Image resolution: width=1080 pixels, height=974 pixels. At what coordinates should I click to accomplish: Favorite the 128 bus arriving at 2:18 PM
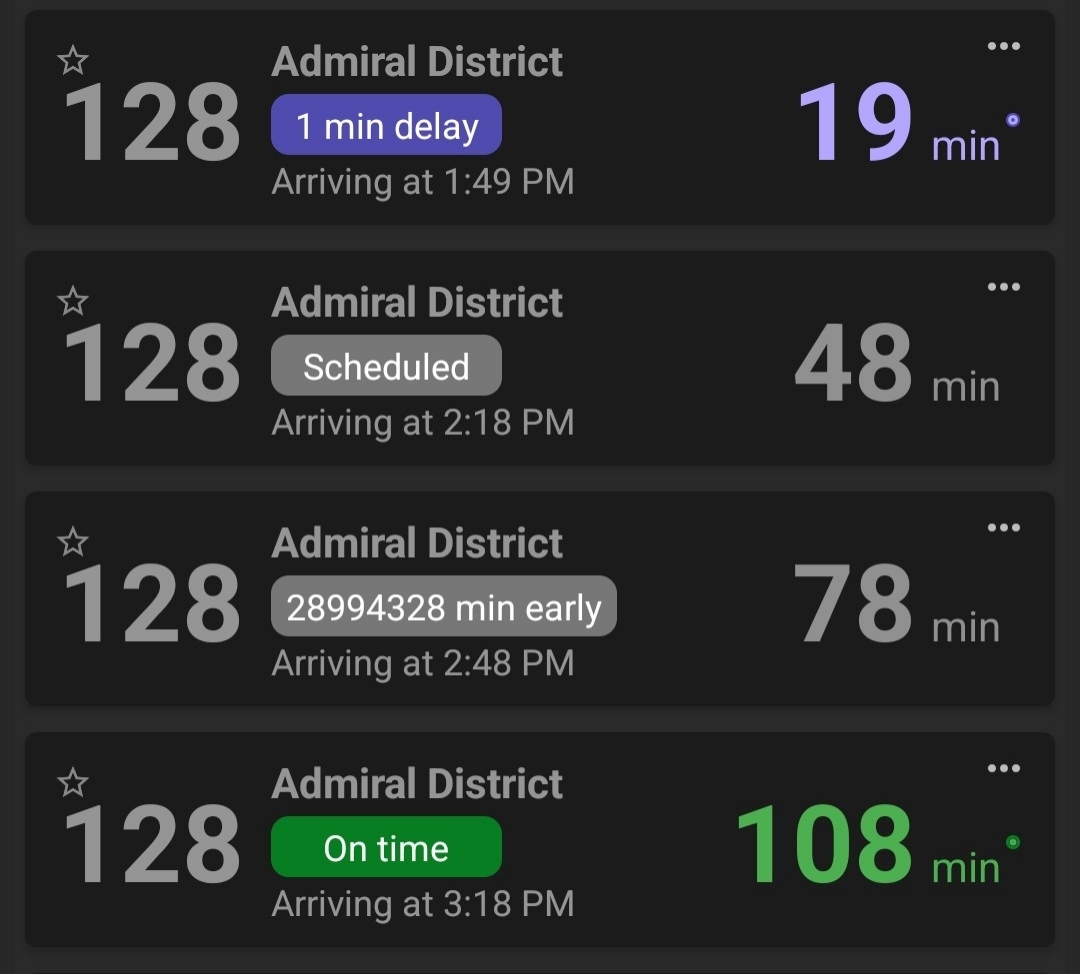73,301
